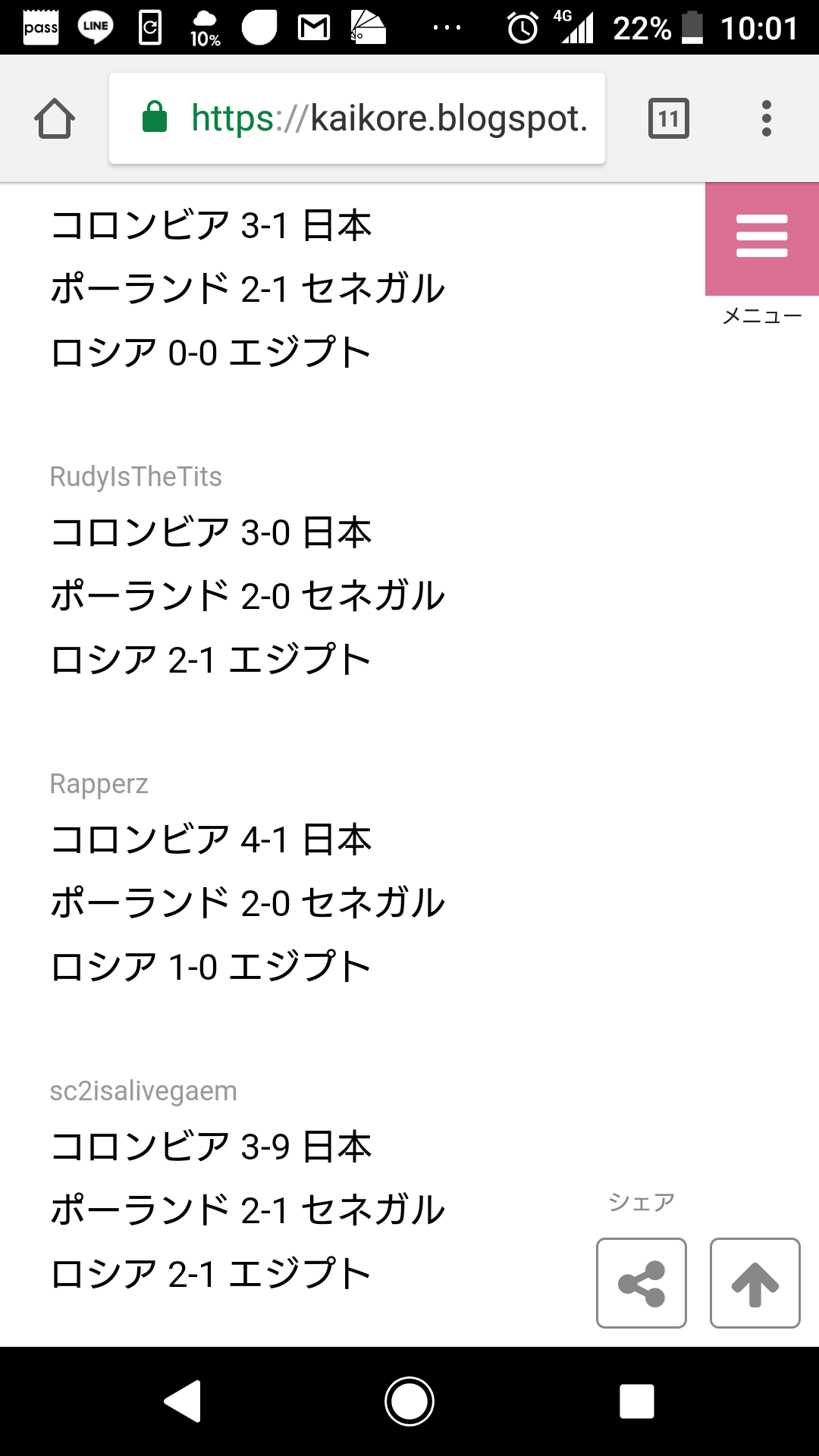Go back using the system back button
The image size is (819, 1456).
click(x=182, y=1401)
